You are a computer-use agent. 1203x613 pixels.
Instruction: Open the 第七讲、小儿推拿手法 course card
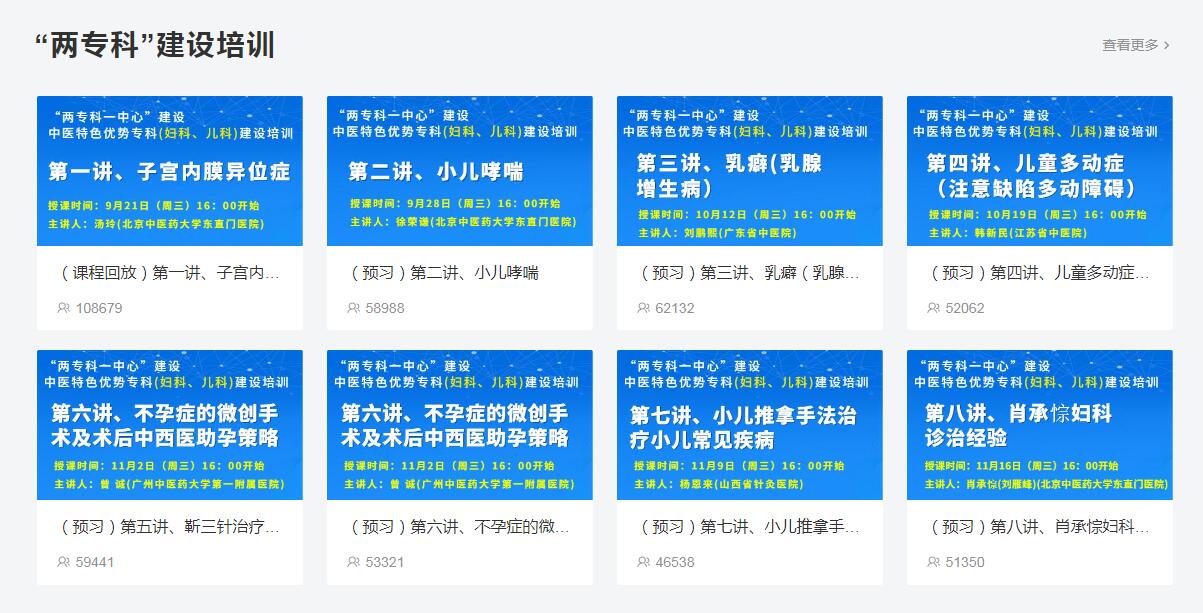pos(749,426)
